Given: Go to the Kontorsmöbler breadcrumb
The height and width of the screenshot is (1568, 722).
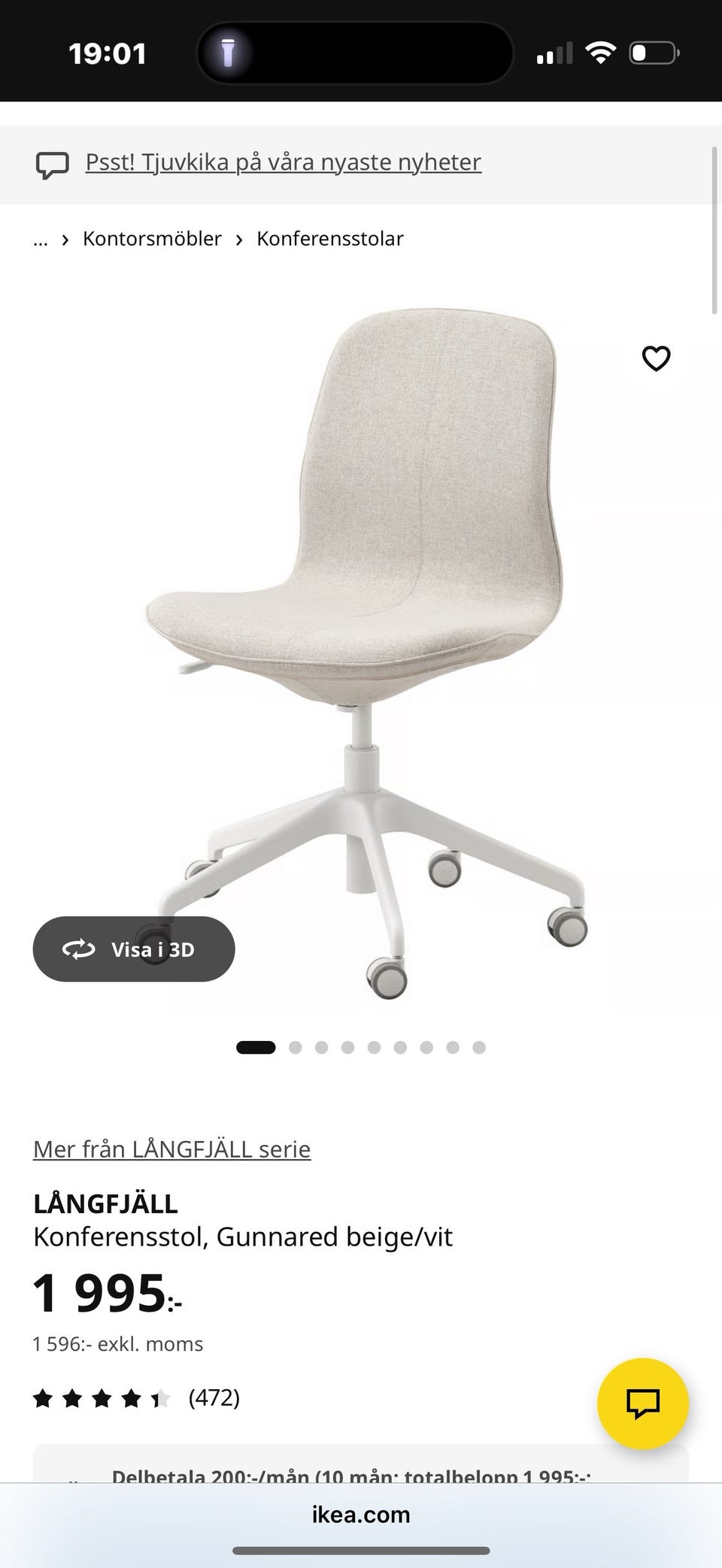Looking at the screenshot, I should tap(152, 239).
